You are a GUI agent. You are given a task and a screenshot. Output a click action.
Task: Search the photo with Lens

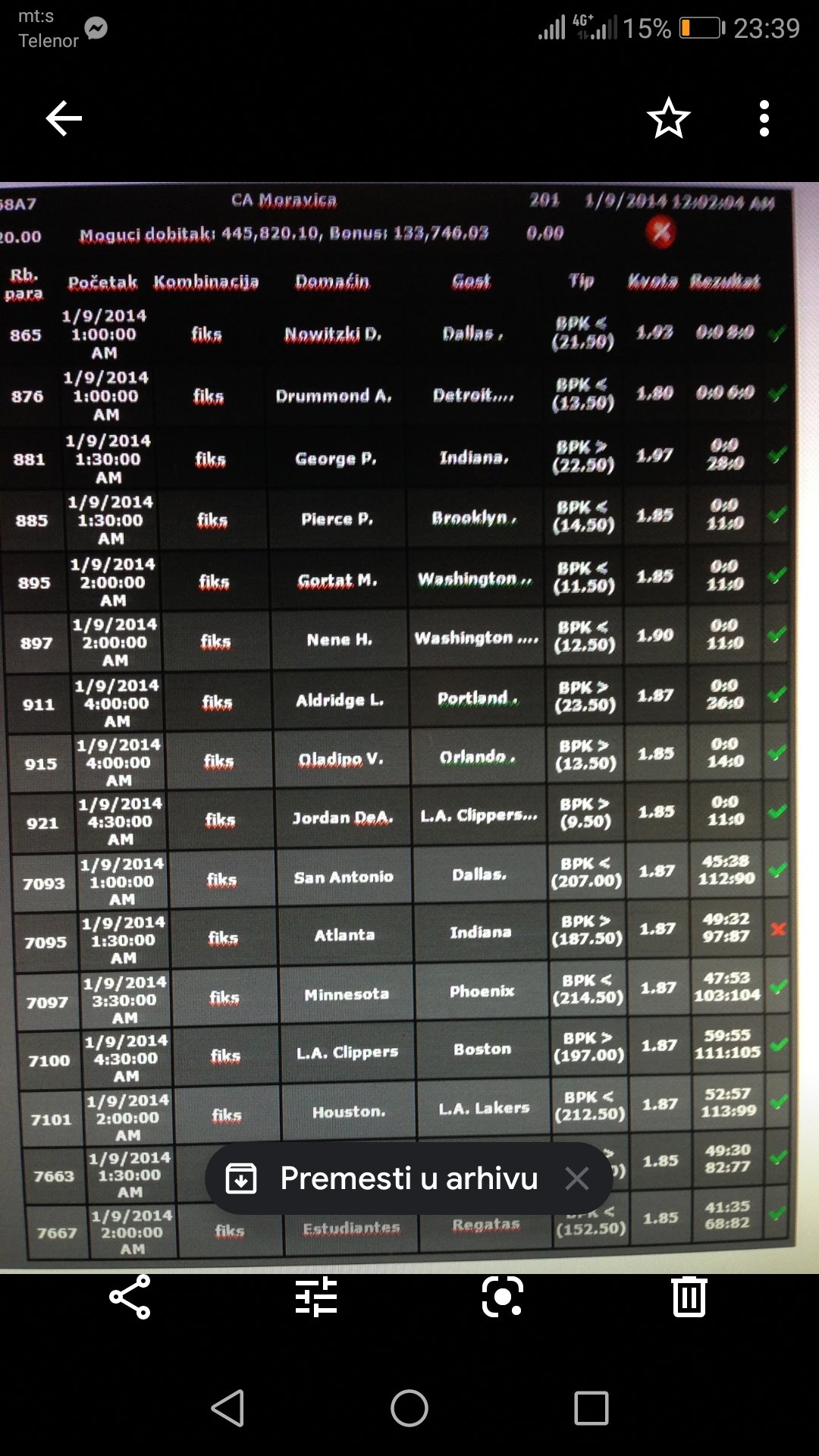(x=503, y=1297)
